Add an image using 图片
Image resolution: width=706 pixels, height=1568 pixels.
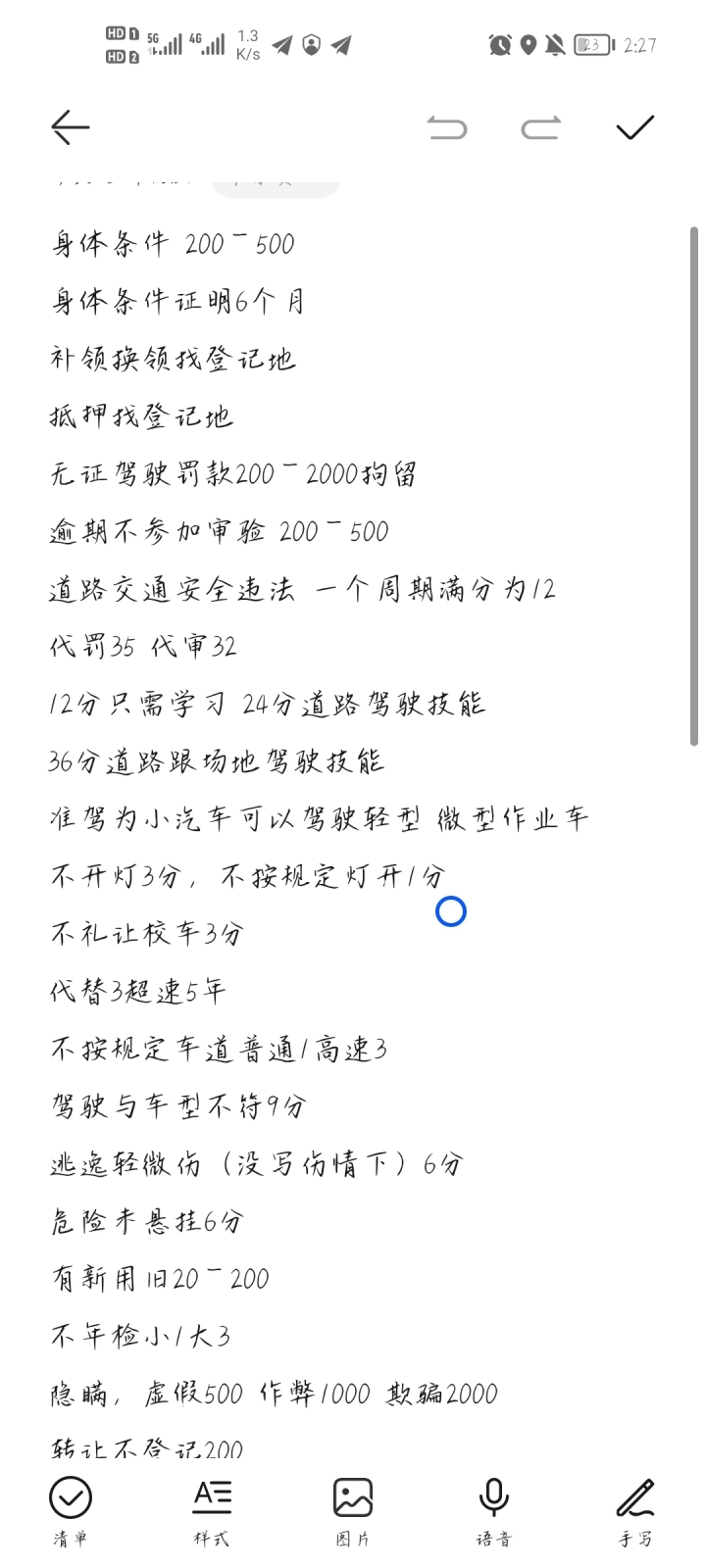click(x=353, y=1511)
